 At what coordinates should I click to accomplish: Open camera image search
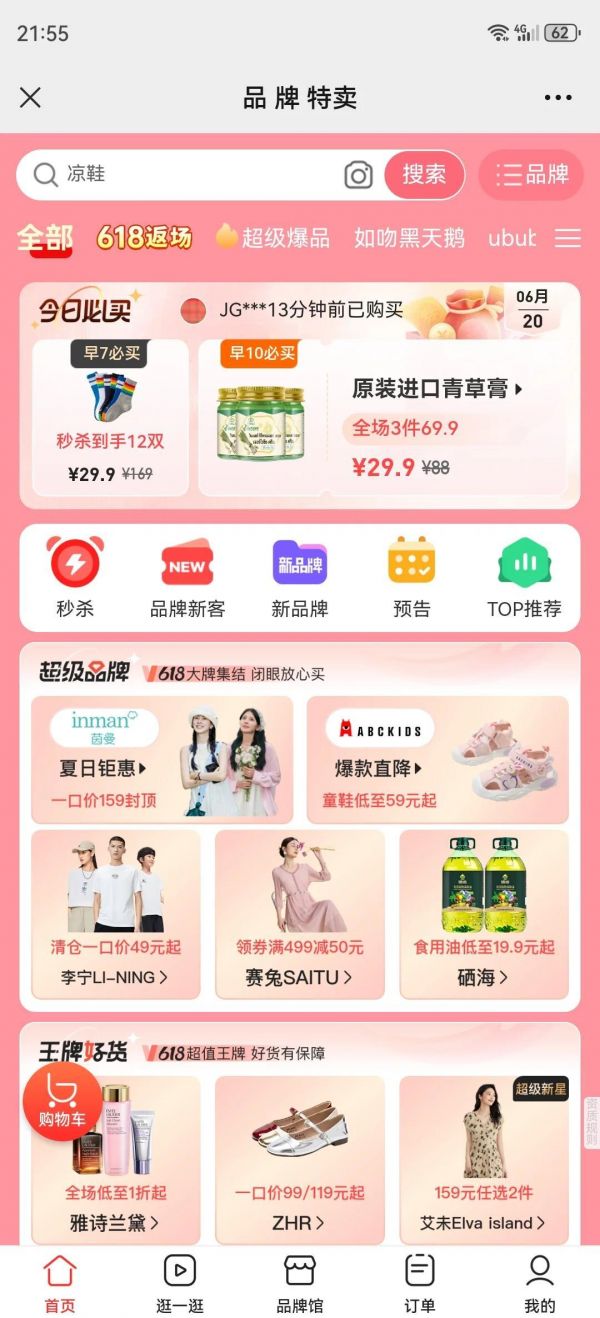pos(358,175)
